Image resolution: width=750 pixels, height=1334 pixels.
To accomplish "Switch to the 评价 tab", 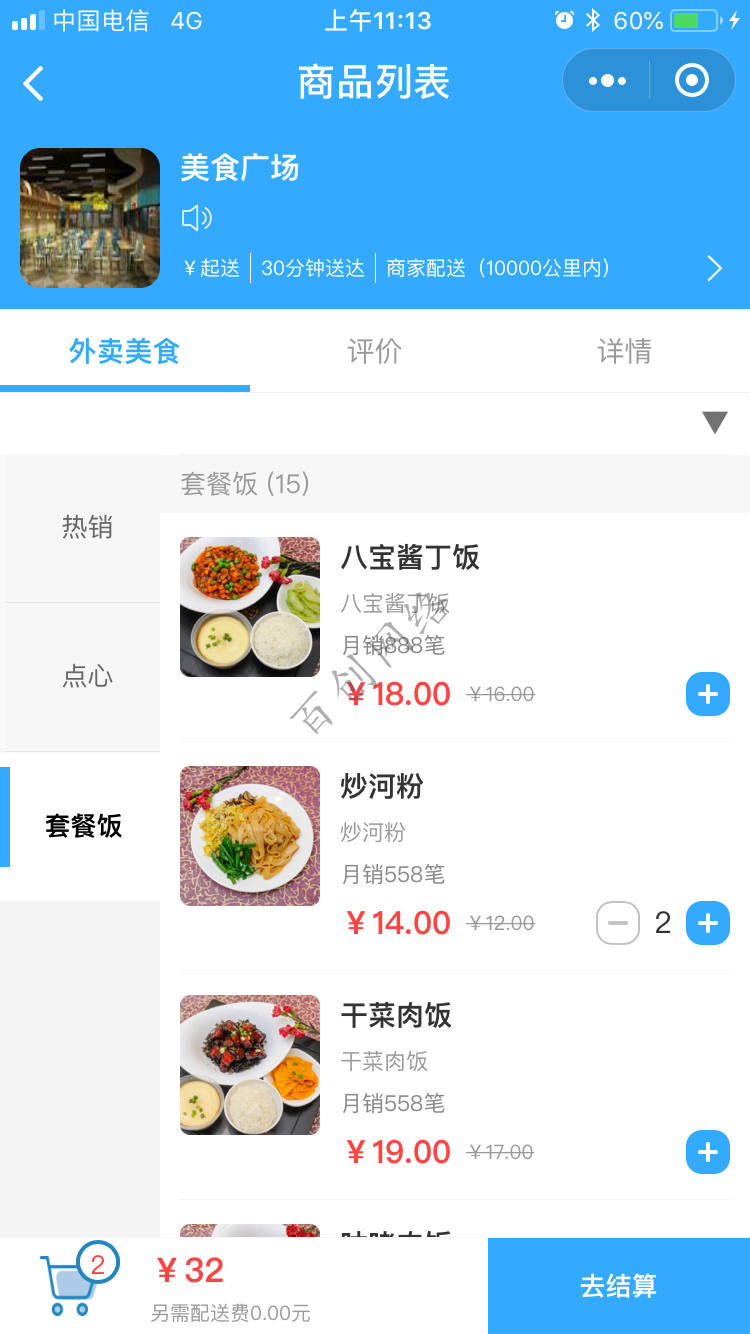I will pos(374,351).
